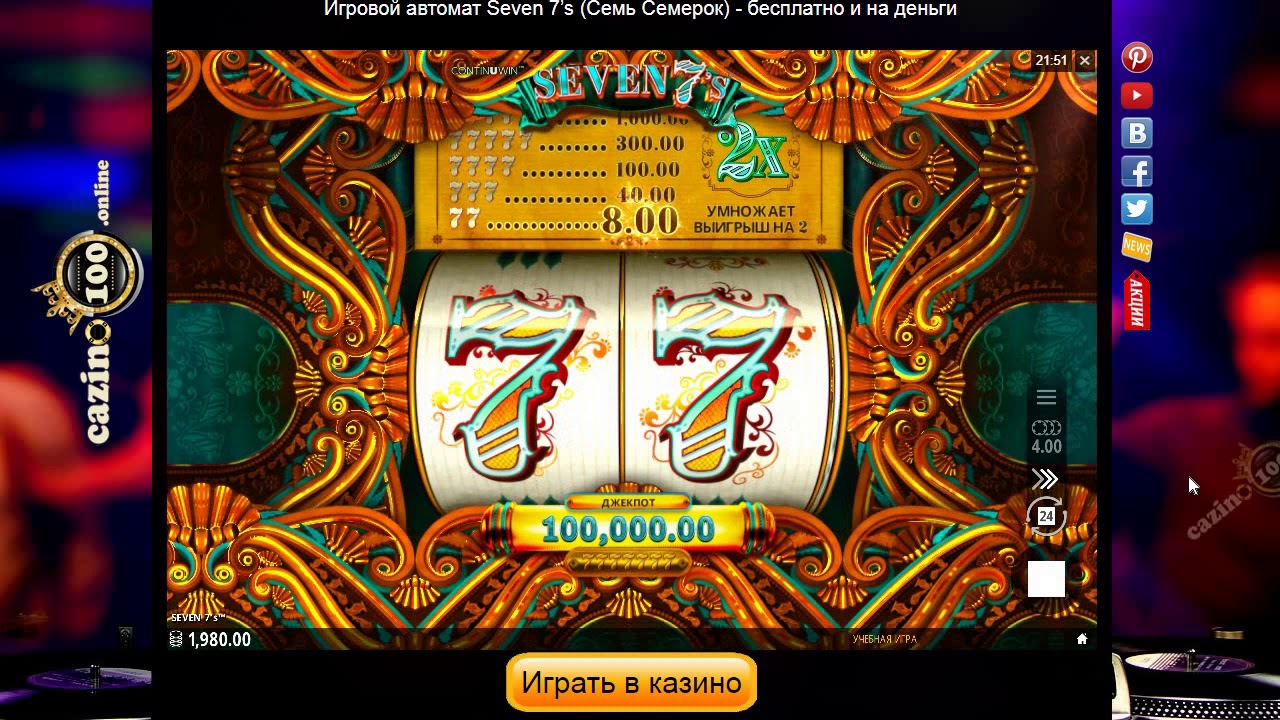The width and height of the screenshot is (1280, 720).
Task: Open the Facebook page
Action: pyautogui.click(x=1137, y=172)
